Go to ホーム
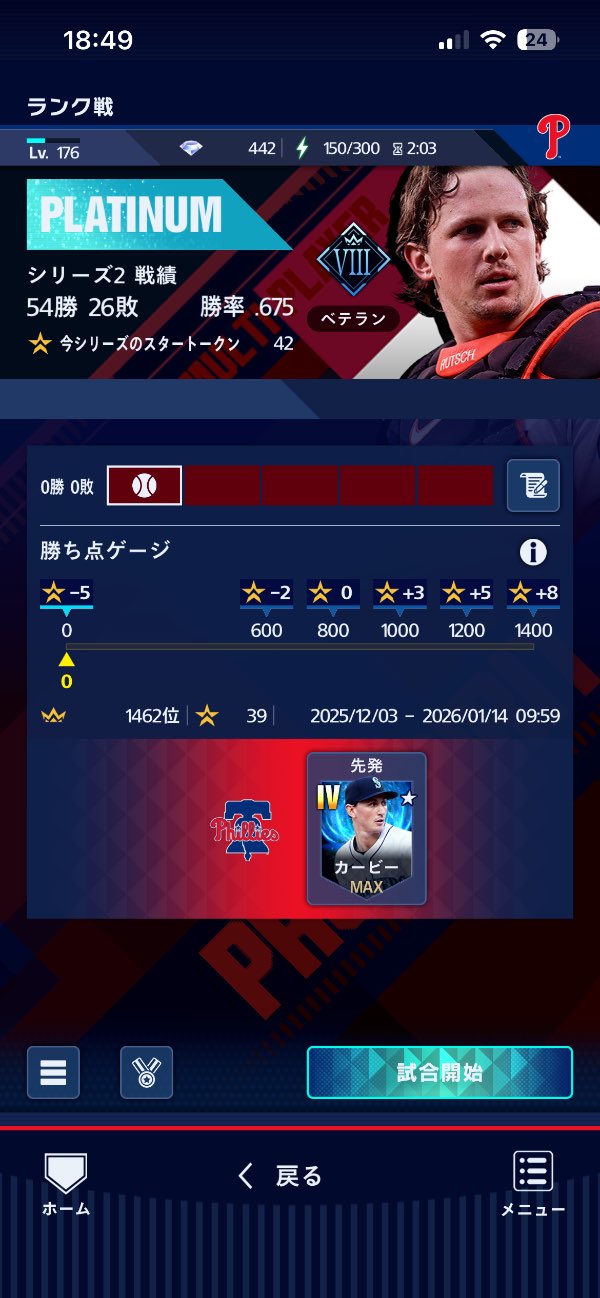 click(66, 1183)
